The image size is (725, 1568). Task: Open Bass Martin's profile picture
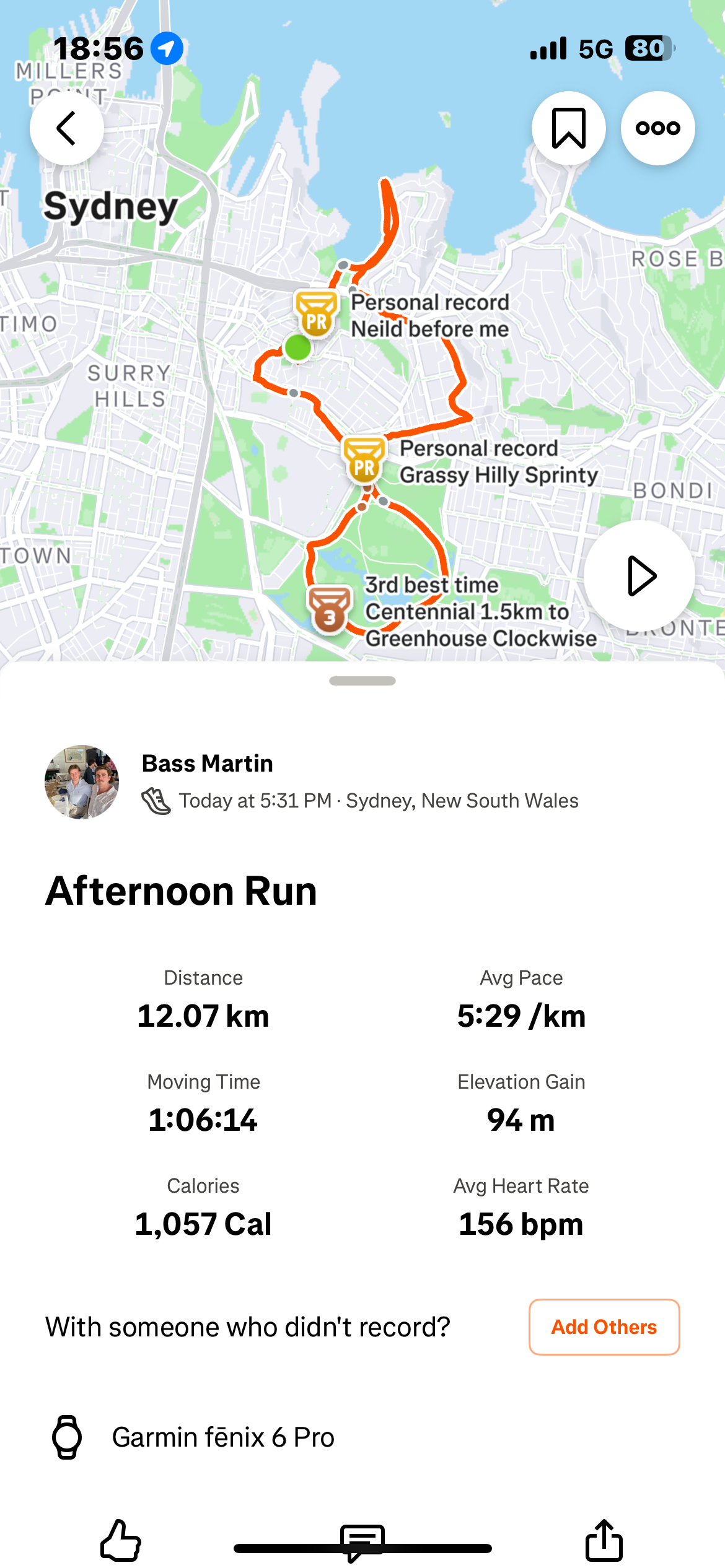click(82, 782)
